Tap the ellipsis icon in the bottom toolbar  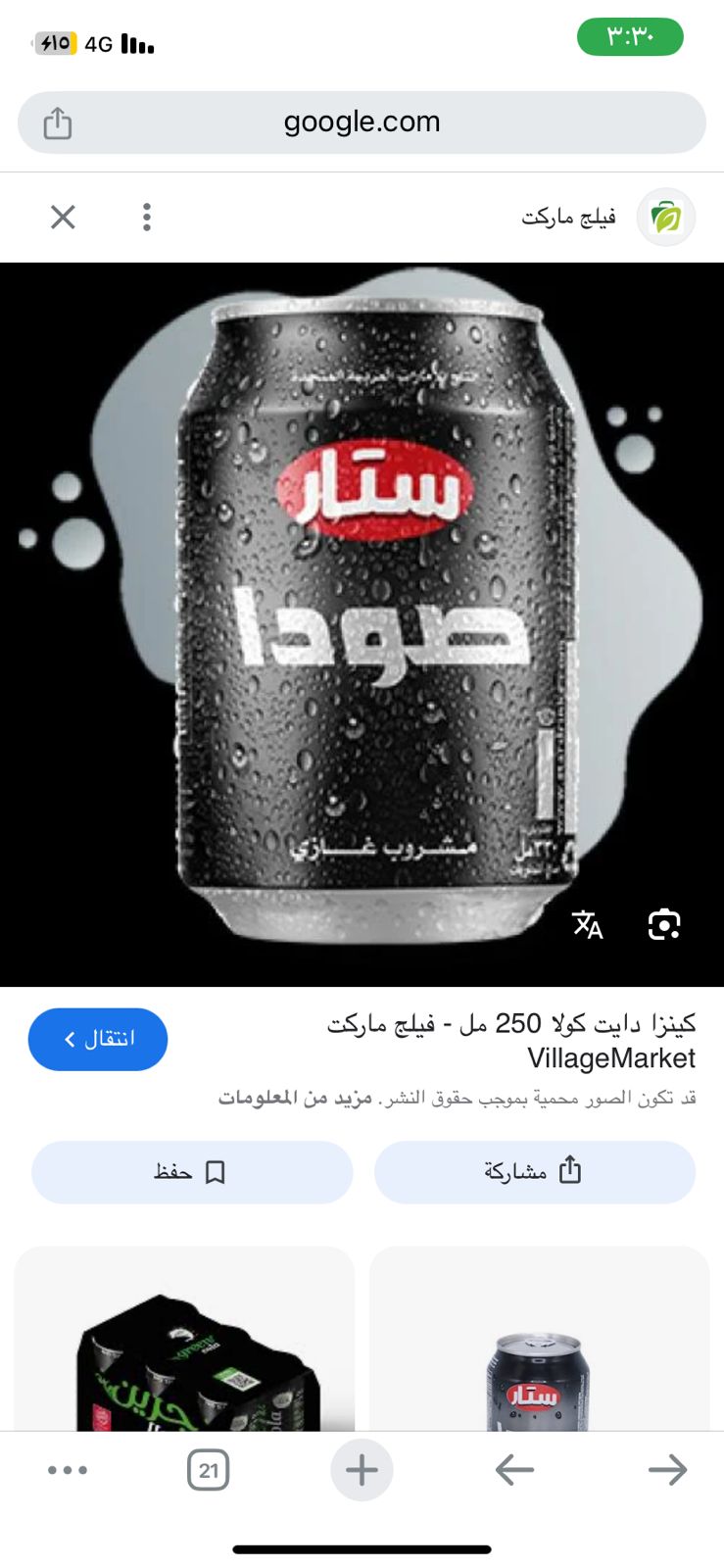tap(68, 1469)
